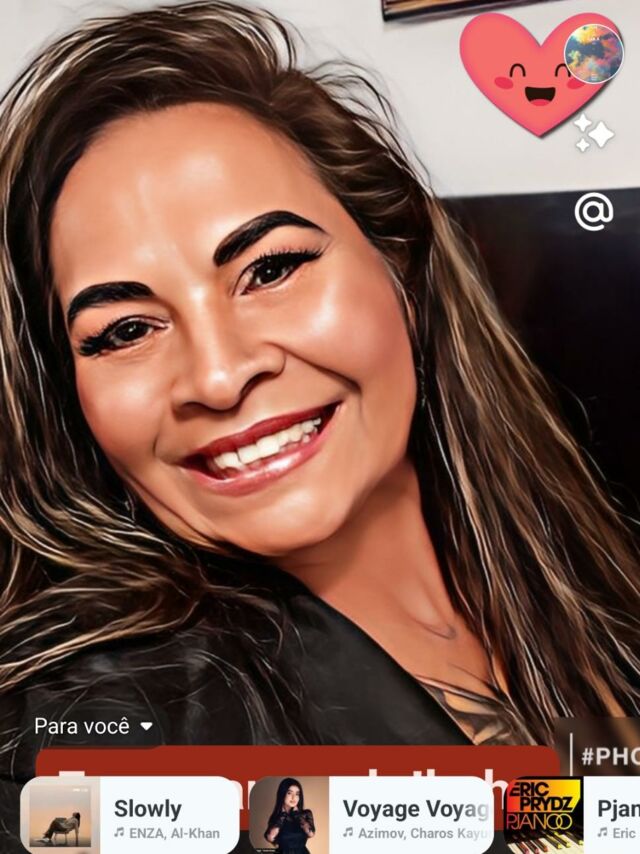This screenshot has height=854, width=640.
Task: Select the song Slowly by ENZA
Action: pyautogui.click(x=130, y=816)
